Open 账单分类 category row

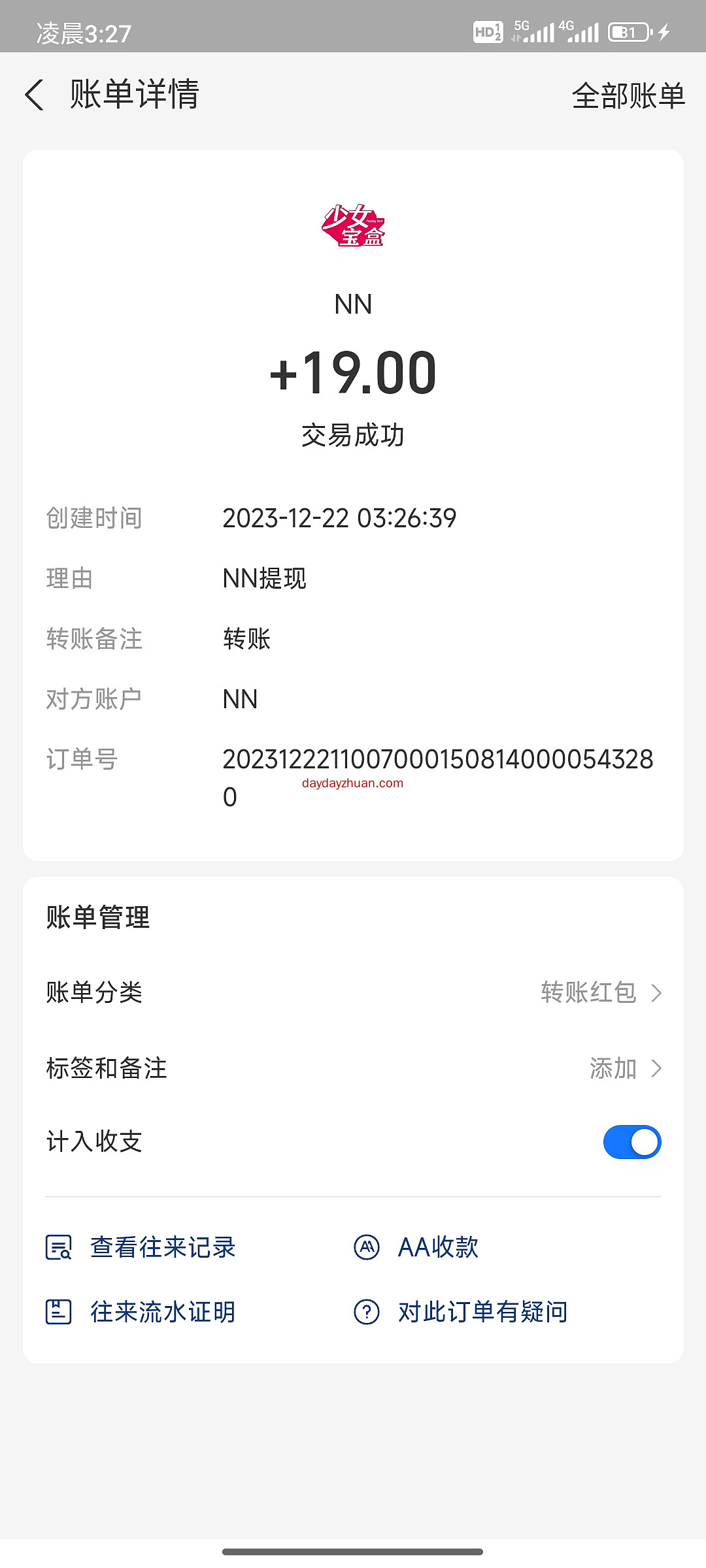353,992
